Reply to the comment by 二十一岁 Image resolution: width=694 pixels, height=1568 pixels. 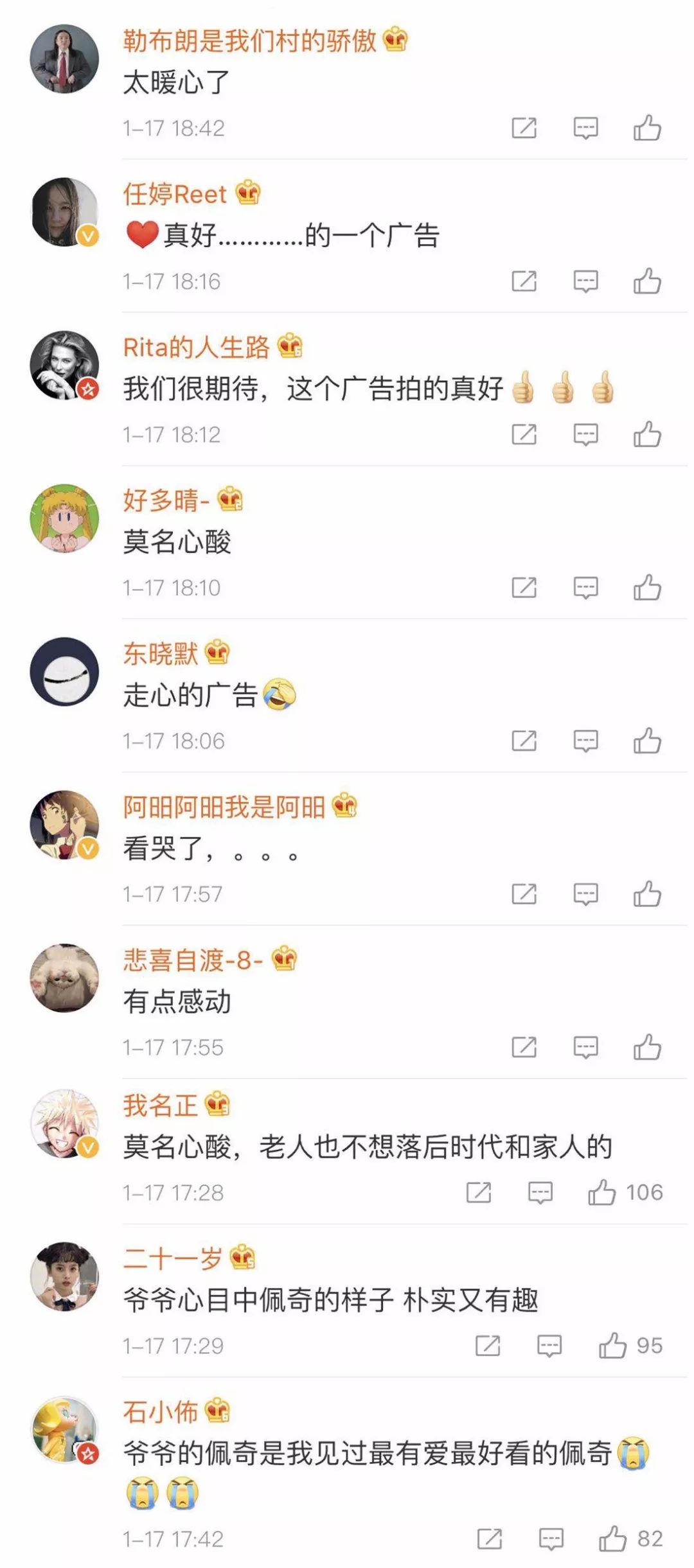549,1346
